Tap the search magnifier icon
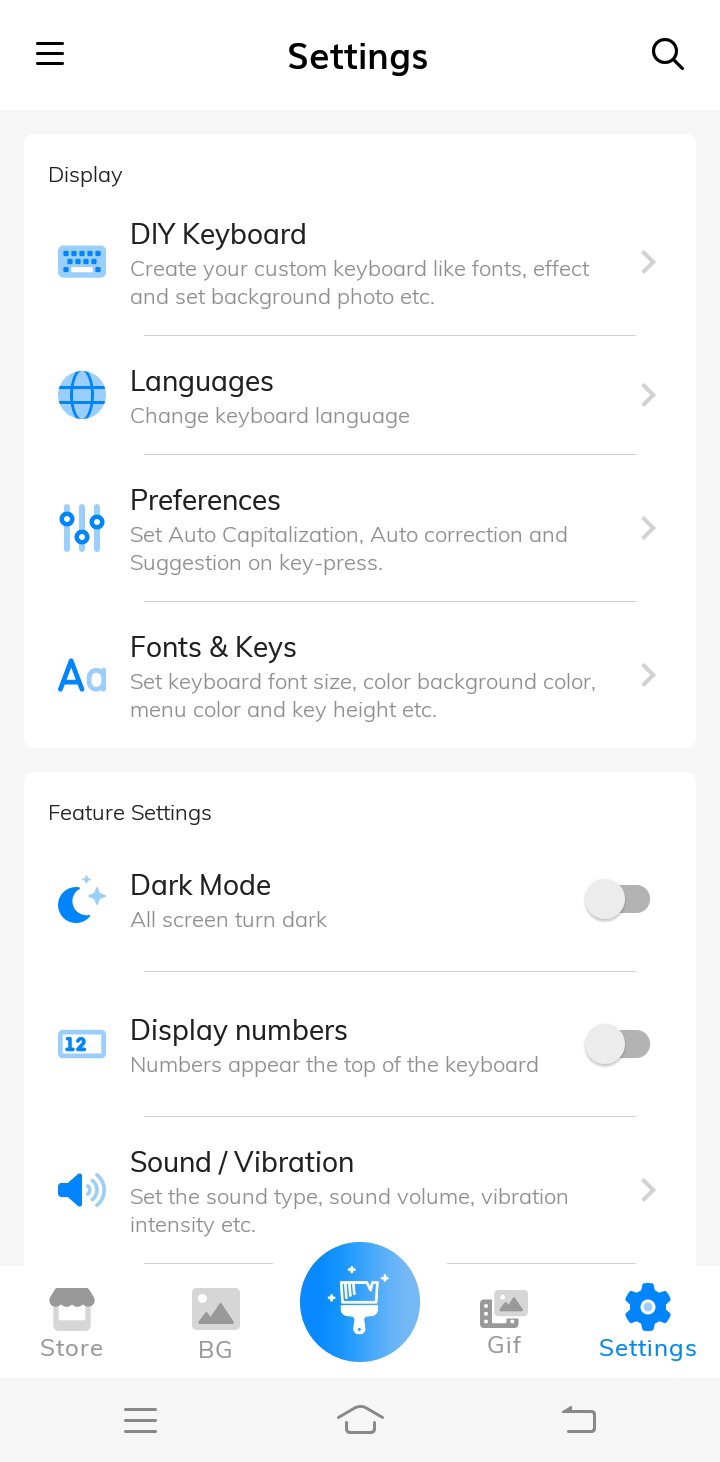 667,54
